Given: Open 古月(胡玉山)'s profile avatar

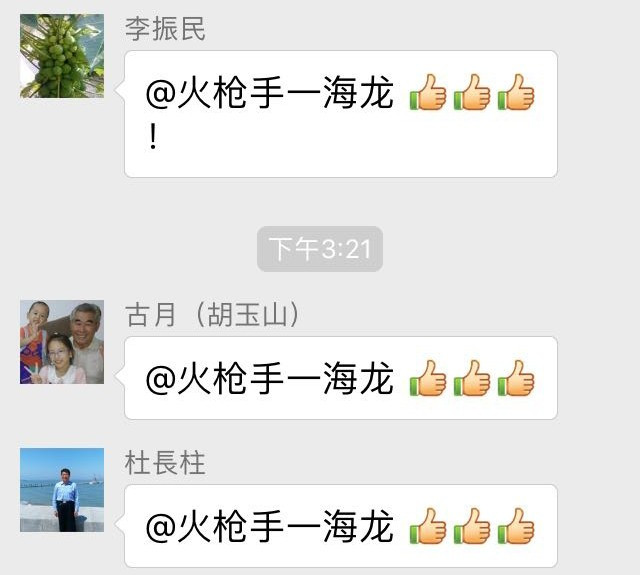Looking at the screenshot, I should pyautogui.click(x=62, y=342).
